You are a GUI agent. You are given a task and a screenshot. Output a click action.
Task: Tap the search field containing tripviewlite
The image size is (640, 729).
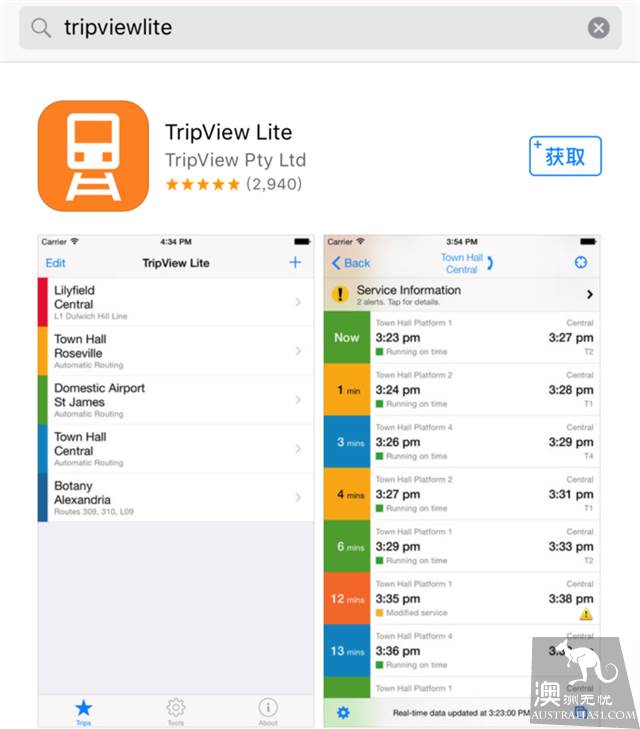(300, 28)
